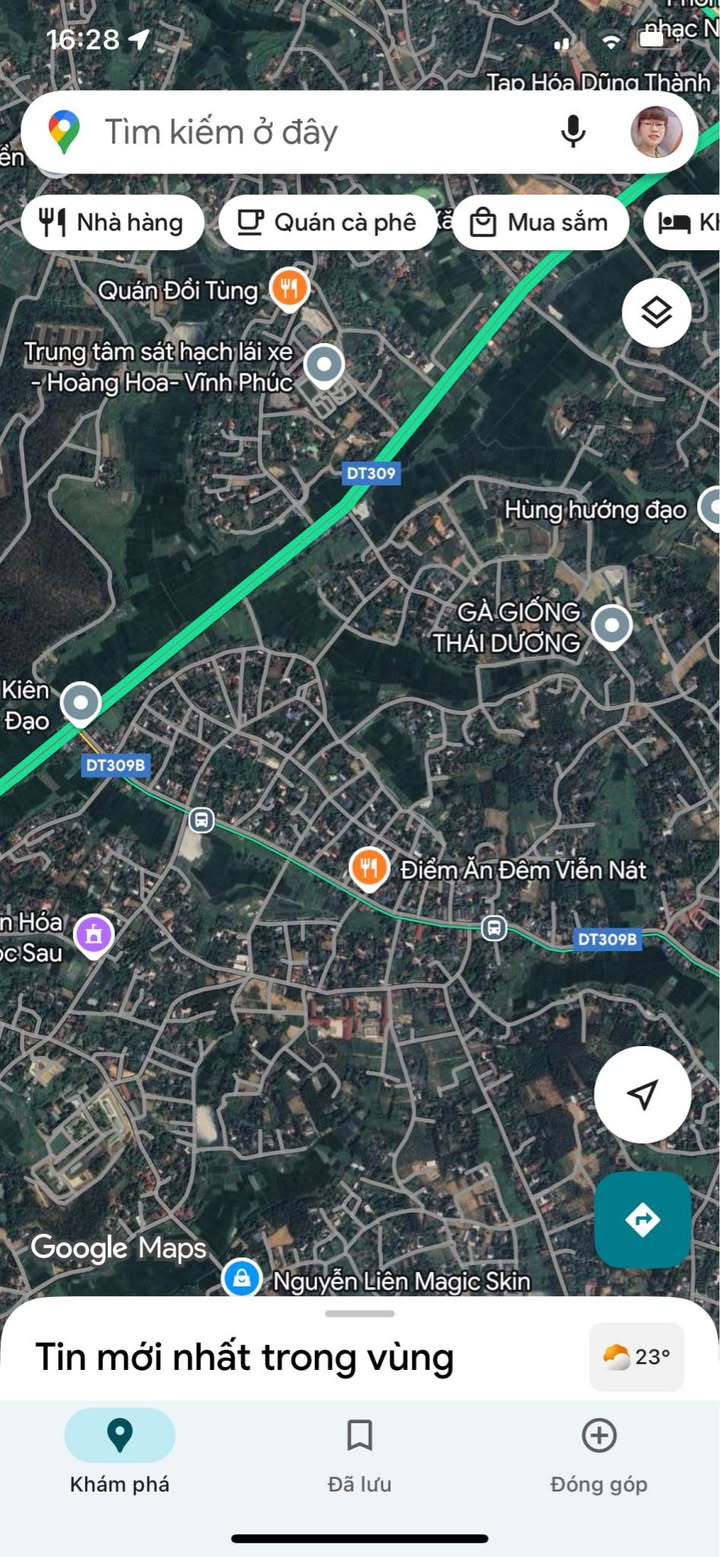The height and width of the screenshot is (1557, 720).
Task: Open the Nguyễn Liên Magic Skin pin
Action: coord(242,1279)
